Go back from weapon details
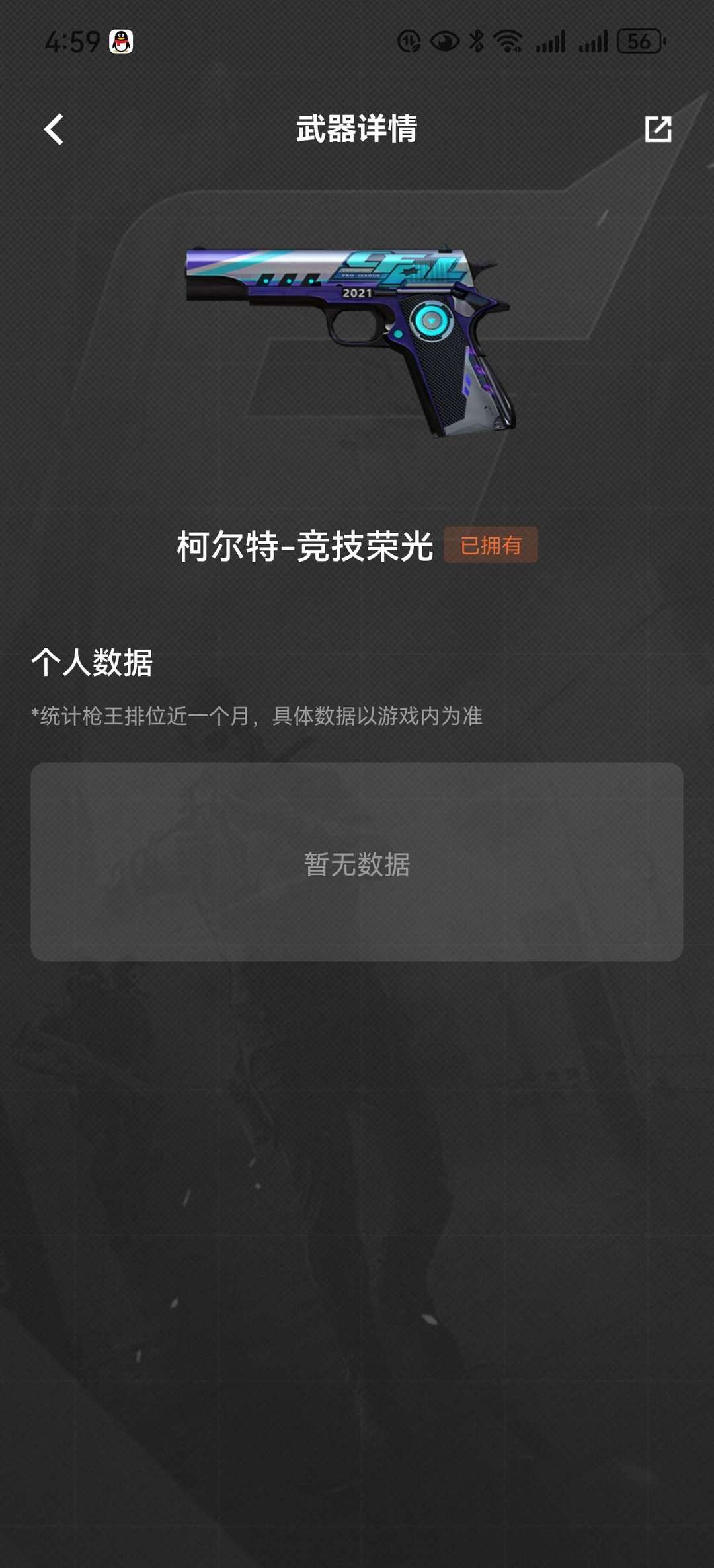 tap(54, 129)
